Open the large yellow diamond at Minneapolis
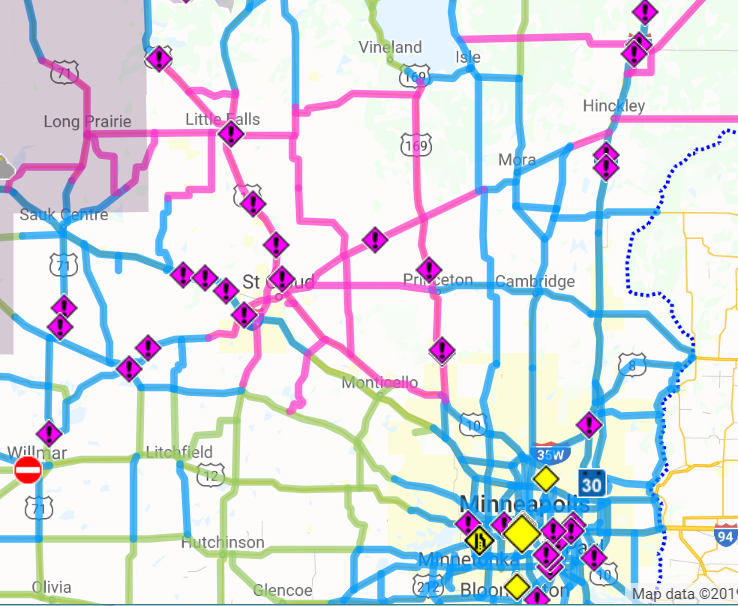The width and height of the screenshot is (738, 606). 521,533
